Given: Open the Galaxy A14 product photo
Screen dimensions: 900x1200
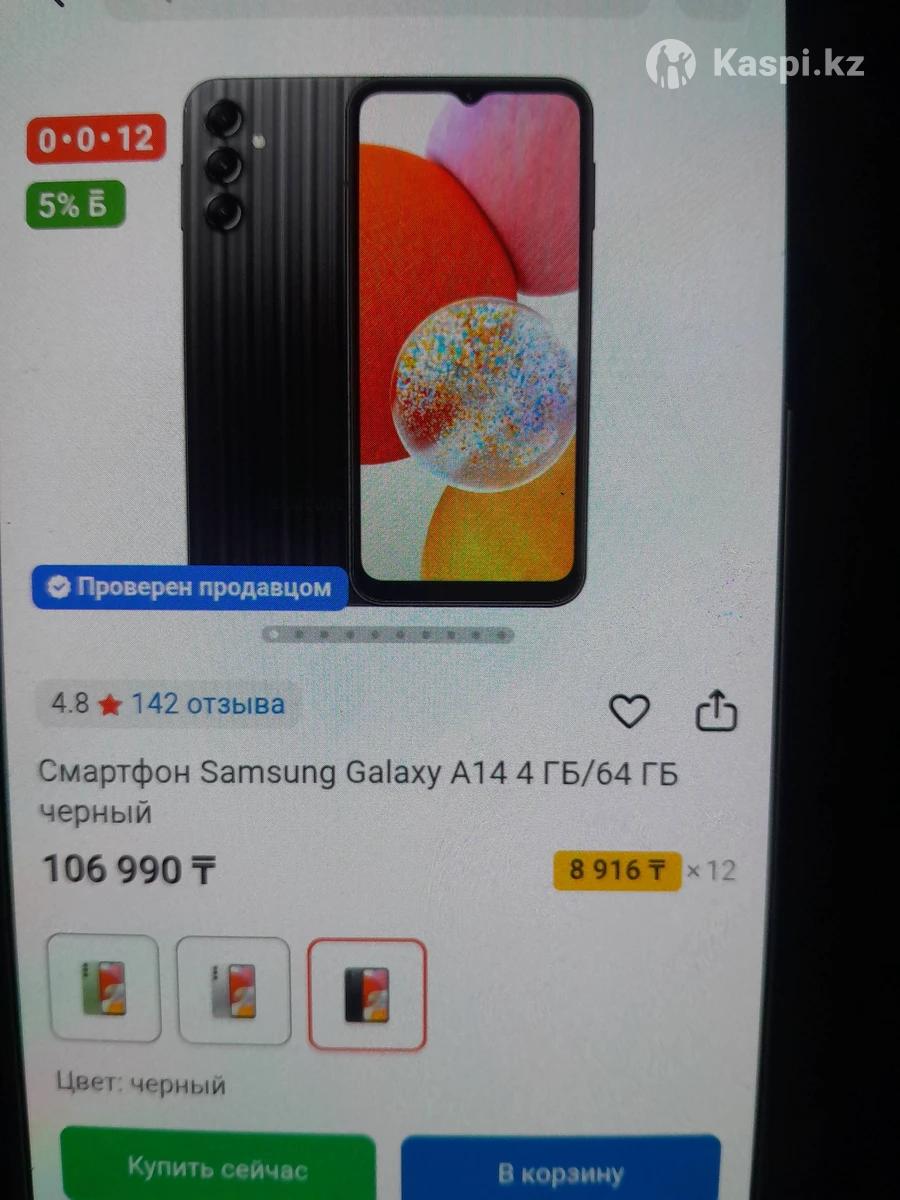Looking at the screenshot, I should point(388,340).
